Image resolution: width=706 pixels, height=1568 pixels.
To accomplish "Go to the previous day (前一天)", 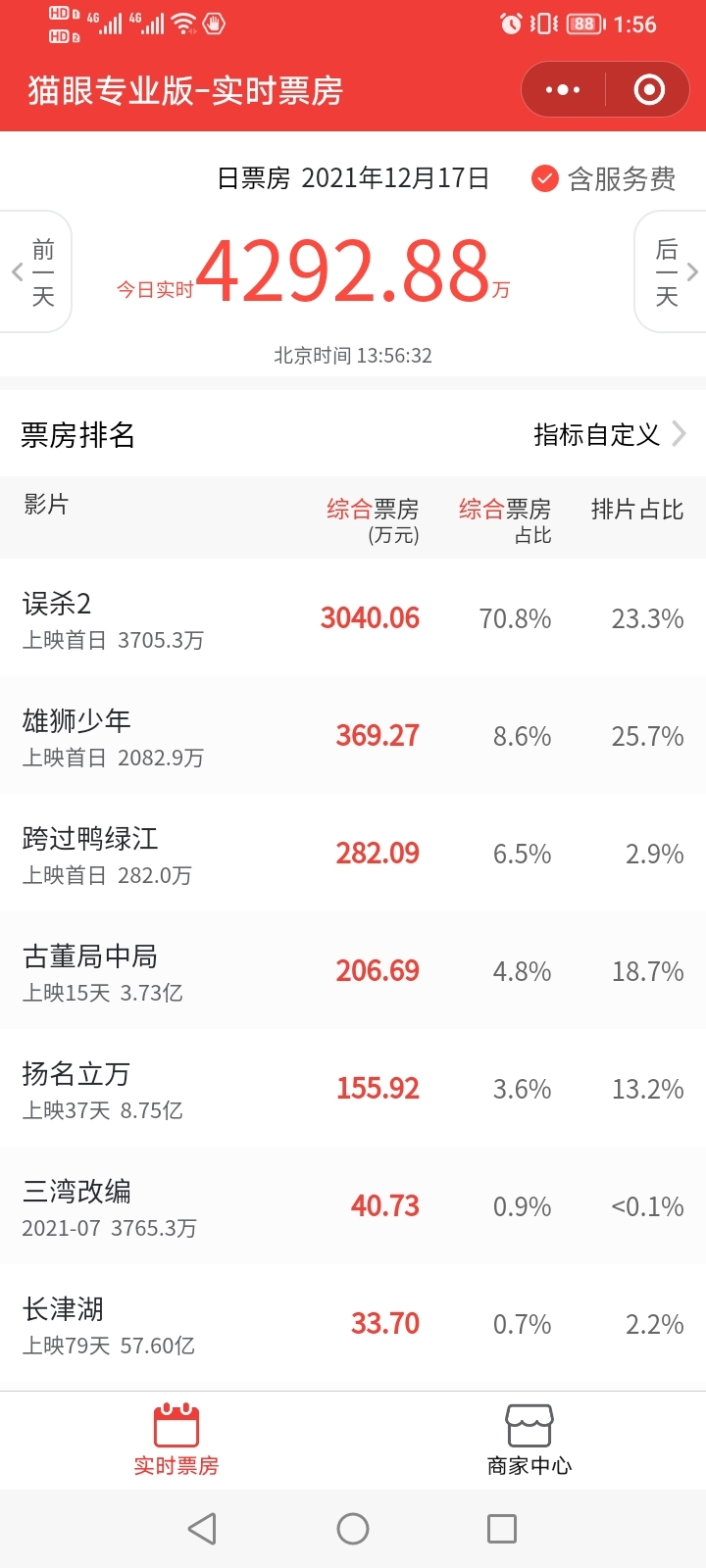I will tap(35, 271).
